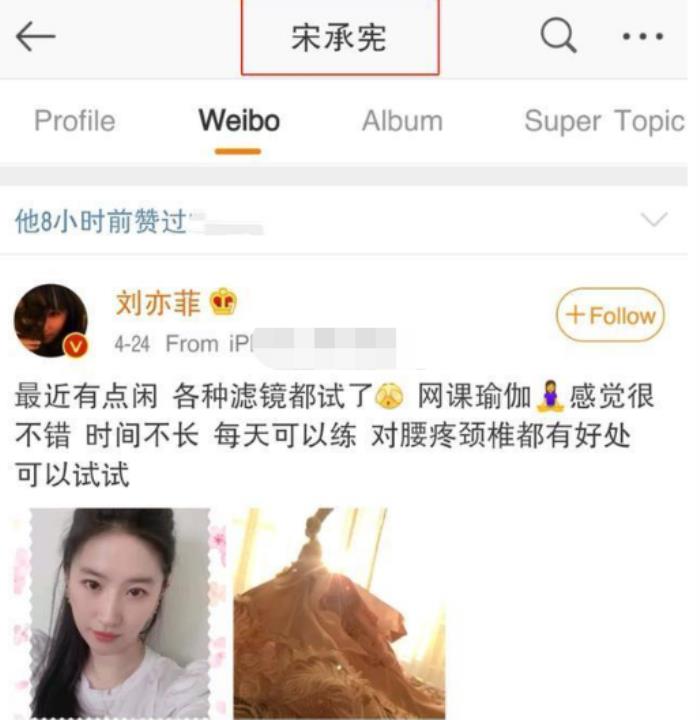The image size is (700, 720).
Task: Open search on this profile
Action: coord(558,37)
